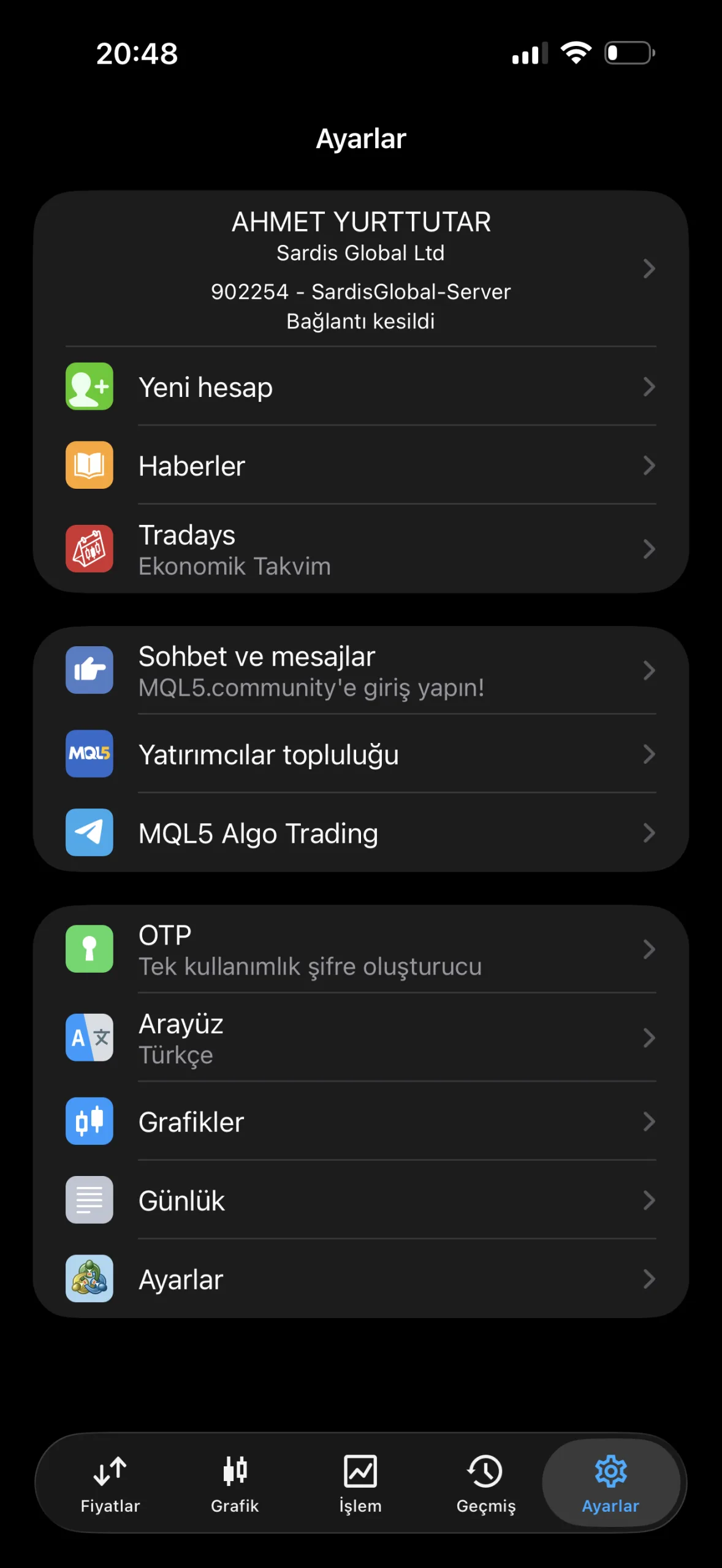Tap the Wi-Fi icon in status bar
The width and height of the screenshot is (722, 1568).
(576, 54)
